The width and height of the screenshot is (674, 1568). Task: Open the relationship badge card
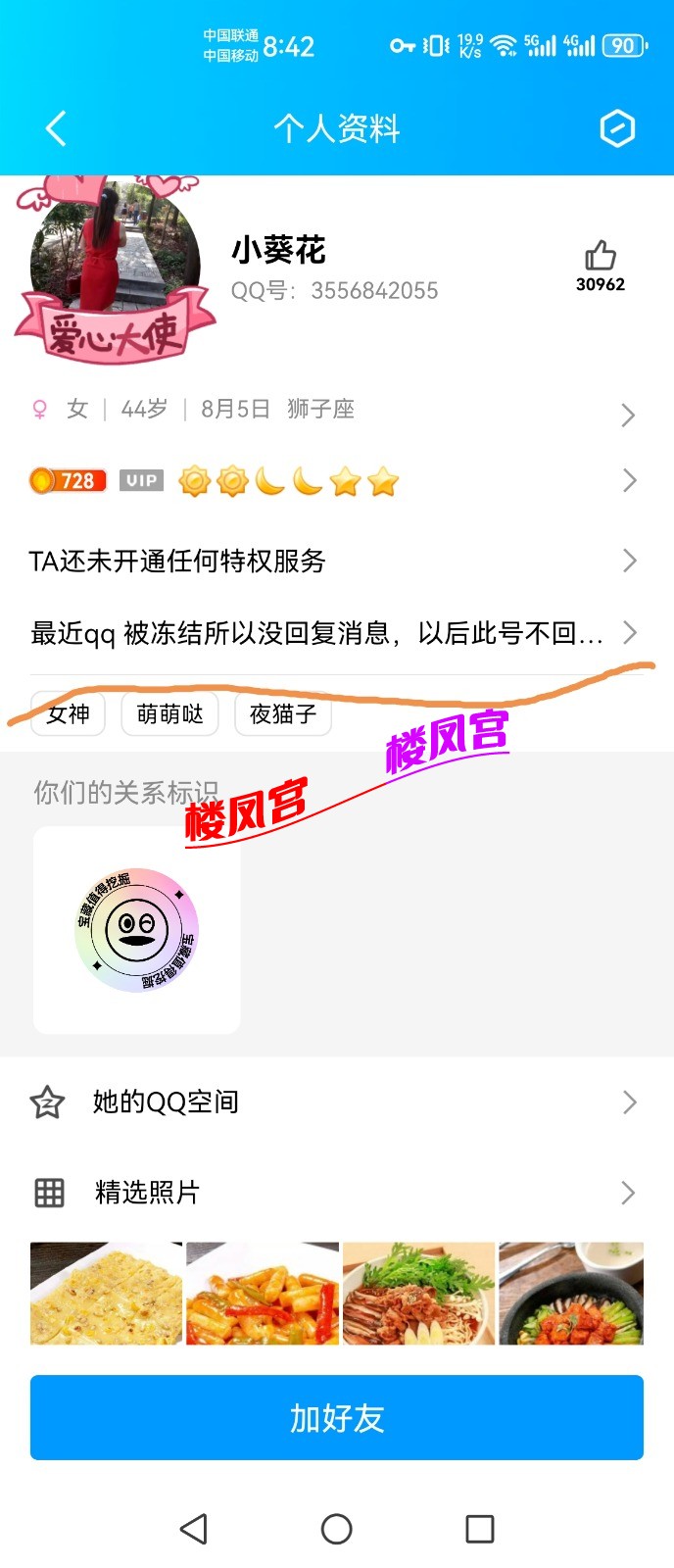(136, 930)
